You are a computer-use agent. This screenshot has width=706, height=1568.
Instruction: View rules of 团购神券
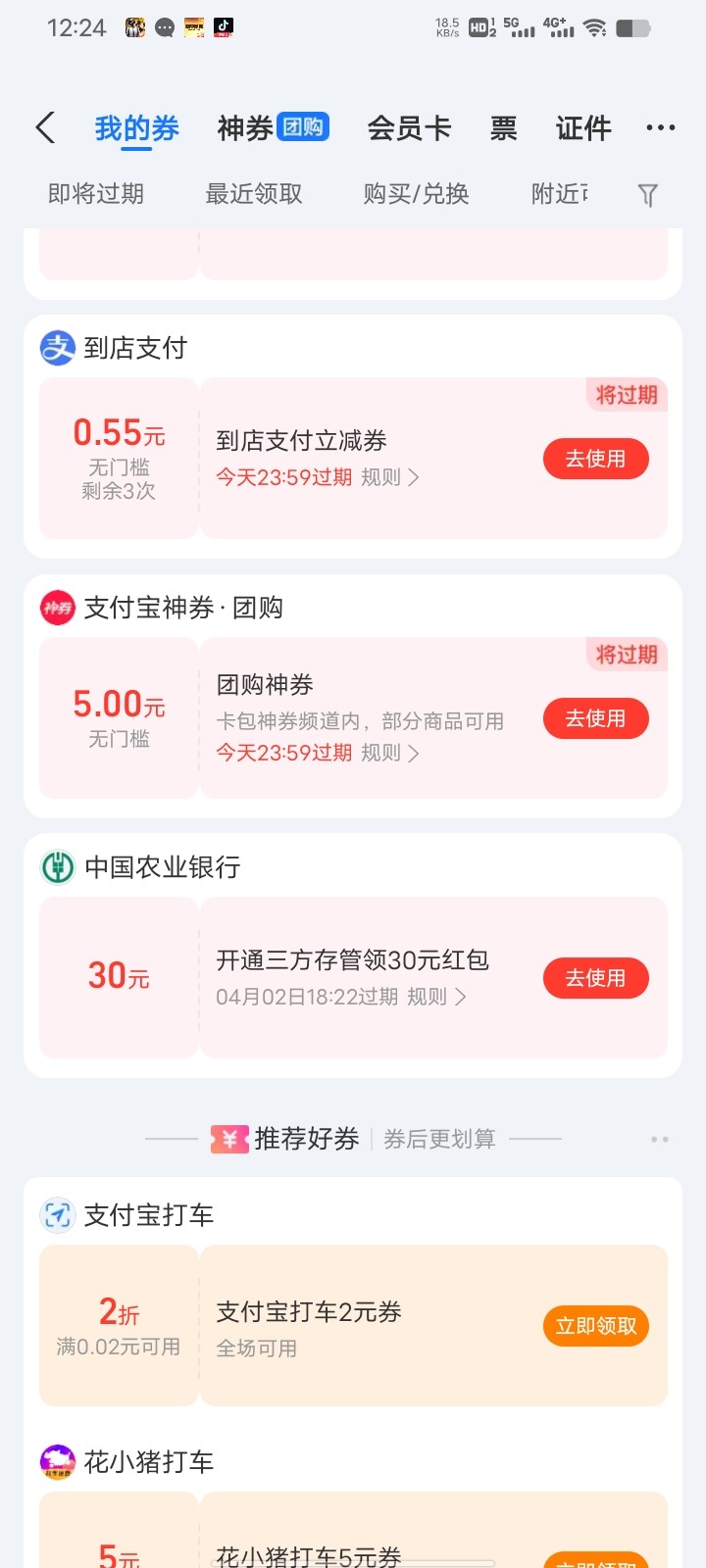point(389,753)
